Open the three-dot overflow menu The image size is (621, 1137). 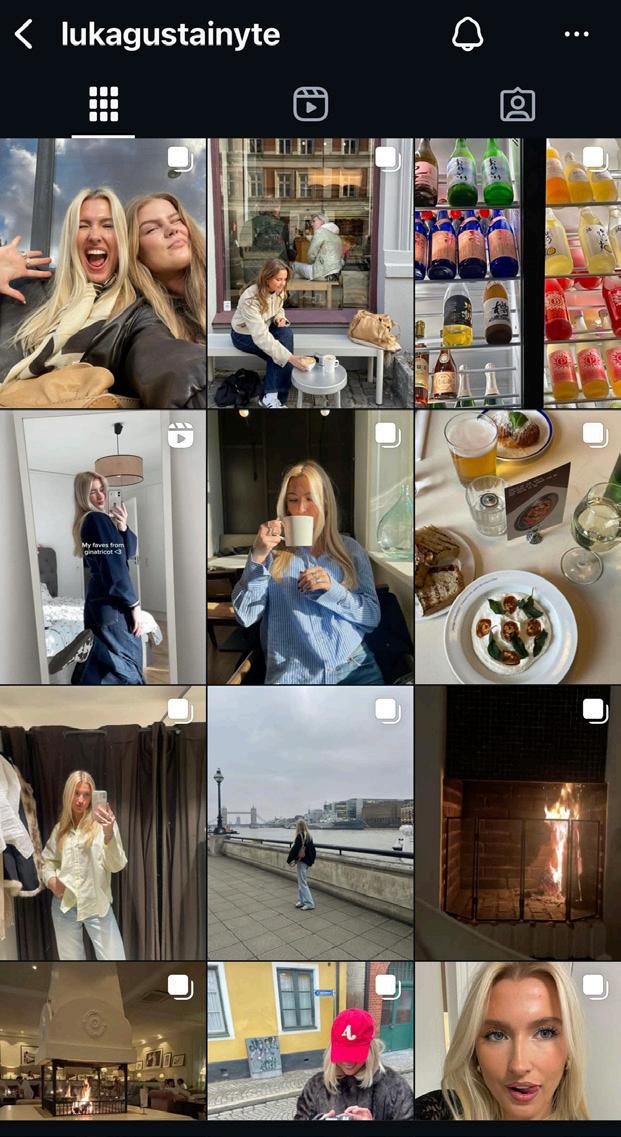(576, 35)
